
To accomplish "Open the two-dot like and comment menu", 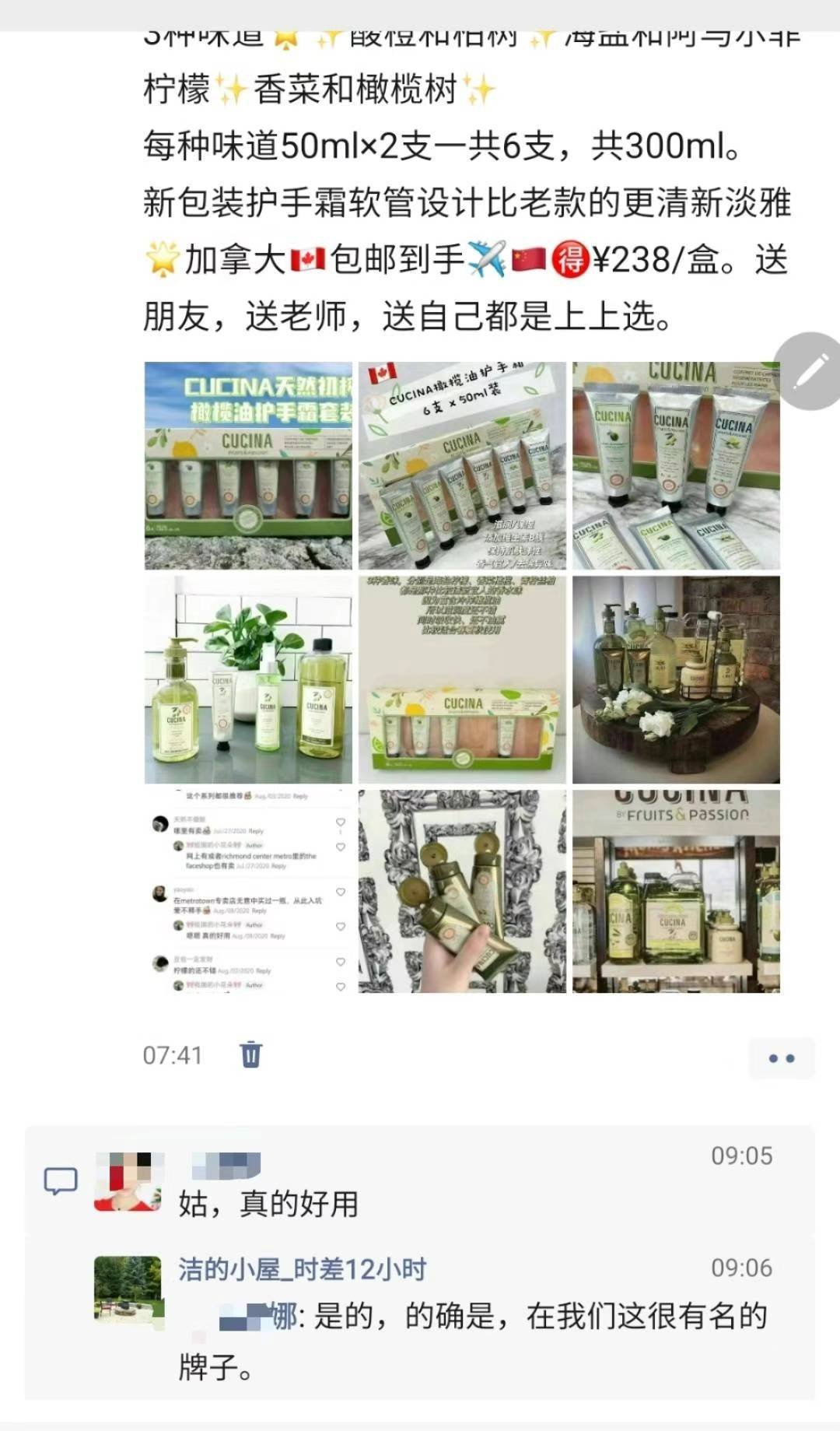I will pyautogui.click(x=781, y=1058).
